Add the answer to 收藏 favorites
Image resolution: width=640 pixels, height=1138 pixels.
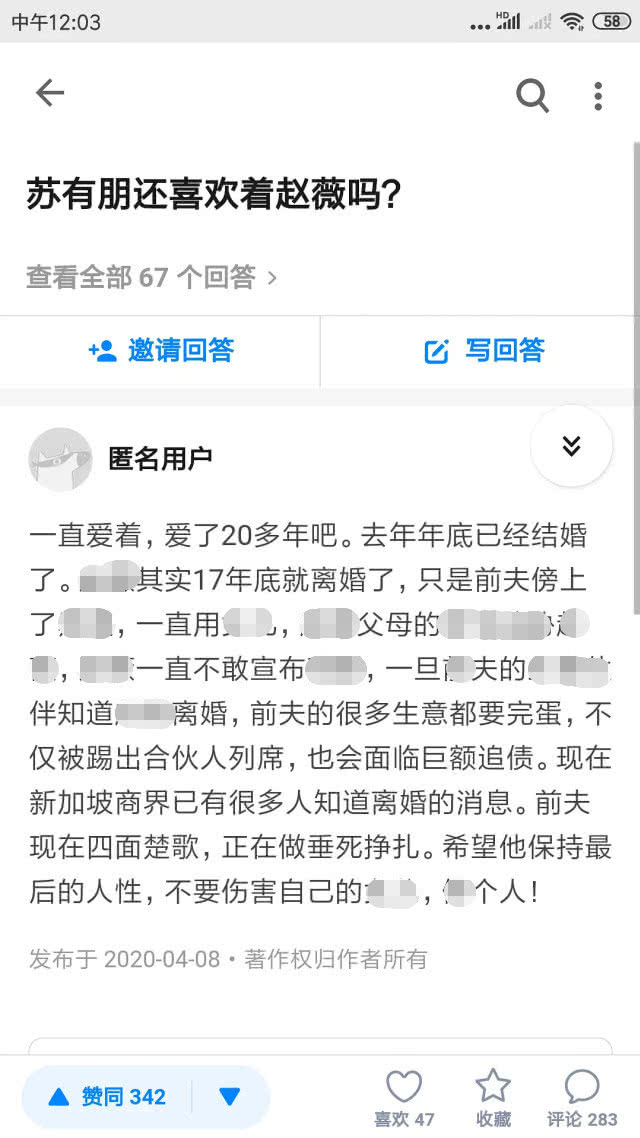pos(493,1096)
